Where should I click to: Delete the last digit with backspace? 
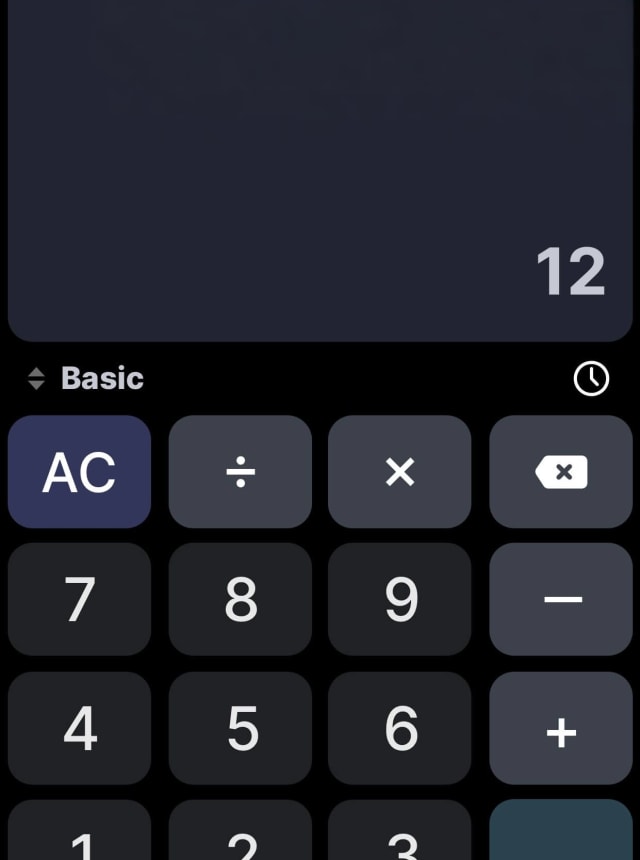point(561,472)
